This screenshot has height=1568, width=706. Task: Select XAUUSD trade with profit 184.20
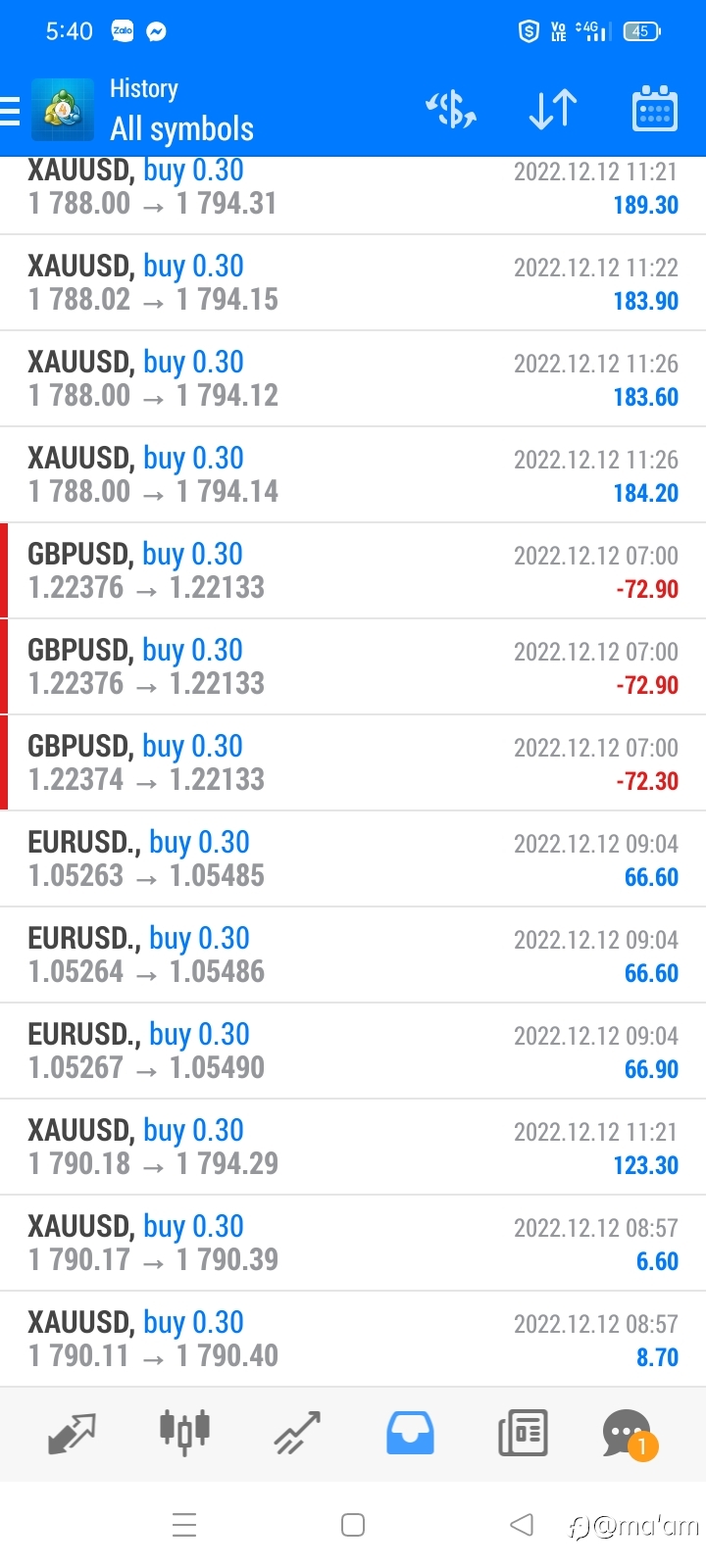coord(353,474)
